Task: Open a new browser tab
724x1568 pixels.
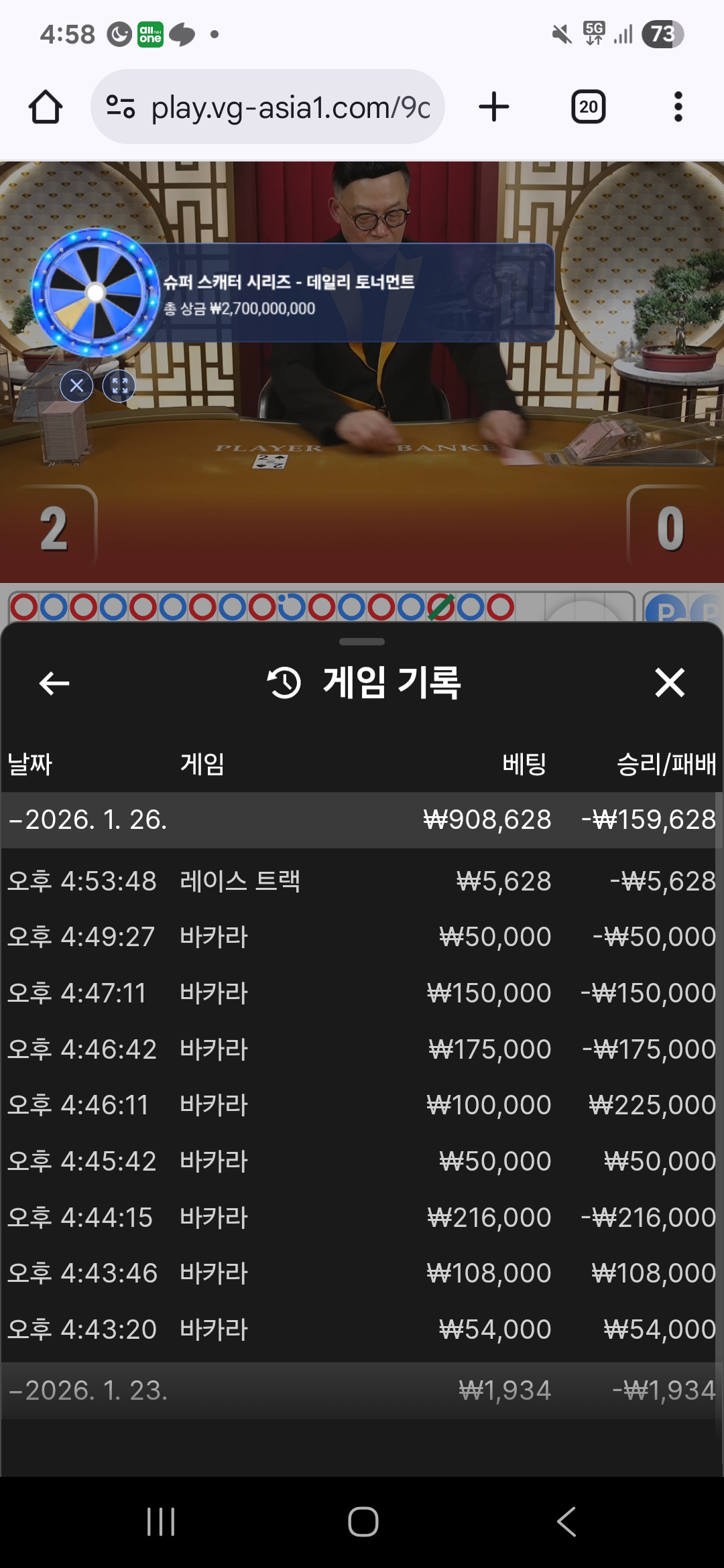Action: coord(494,107)
